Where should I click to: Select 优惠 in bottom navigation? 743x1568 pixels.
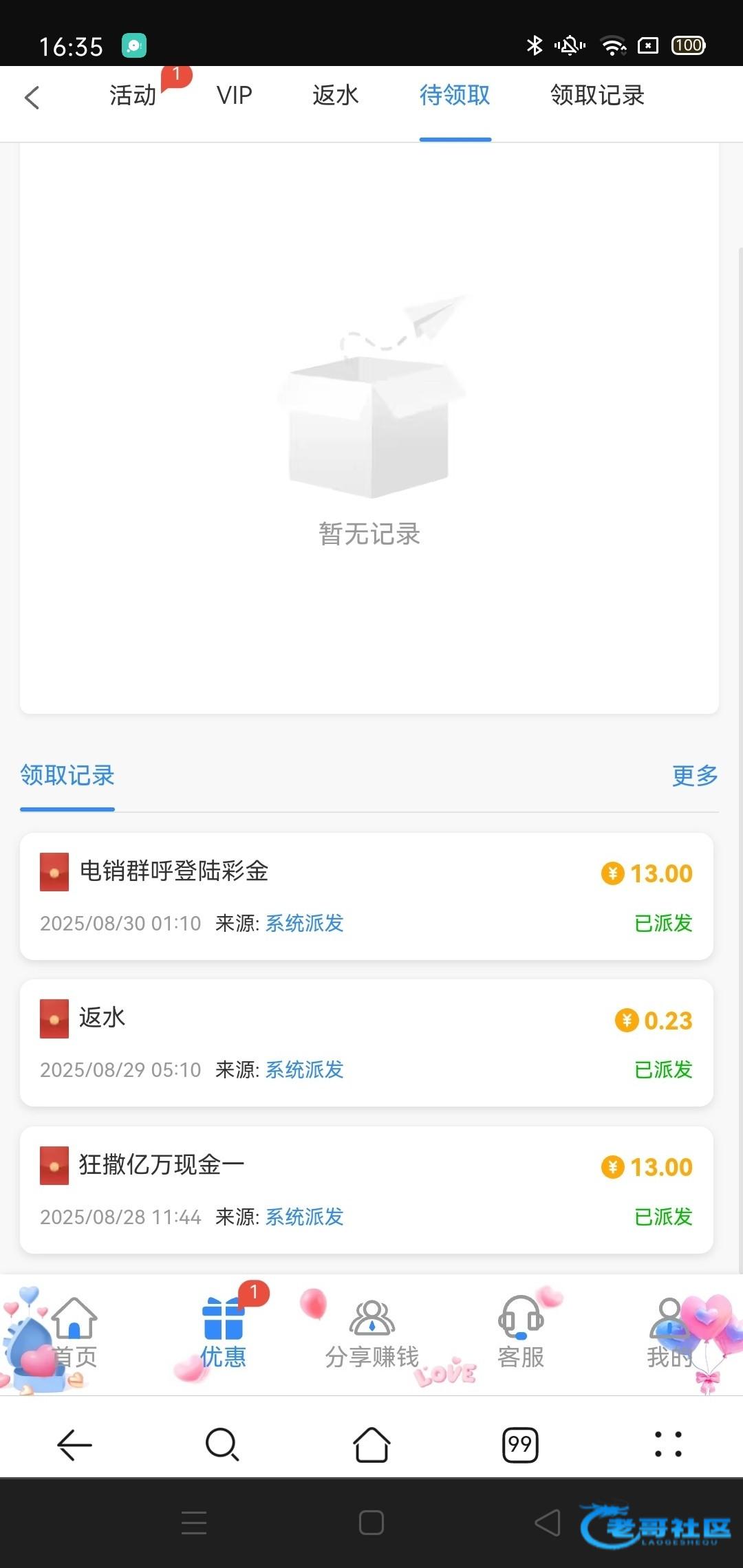(x=223, y=1333)
